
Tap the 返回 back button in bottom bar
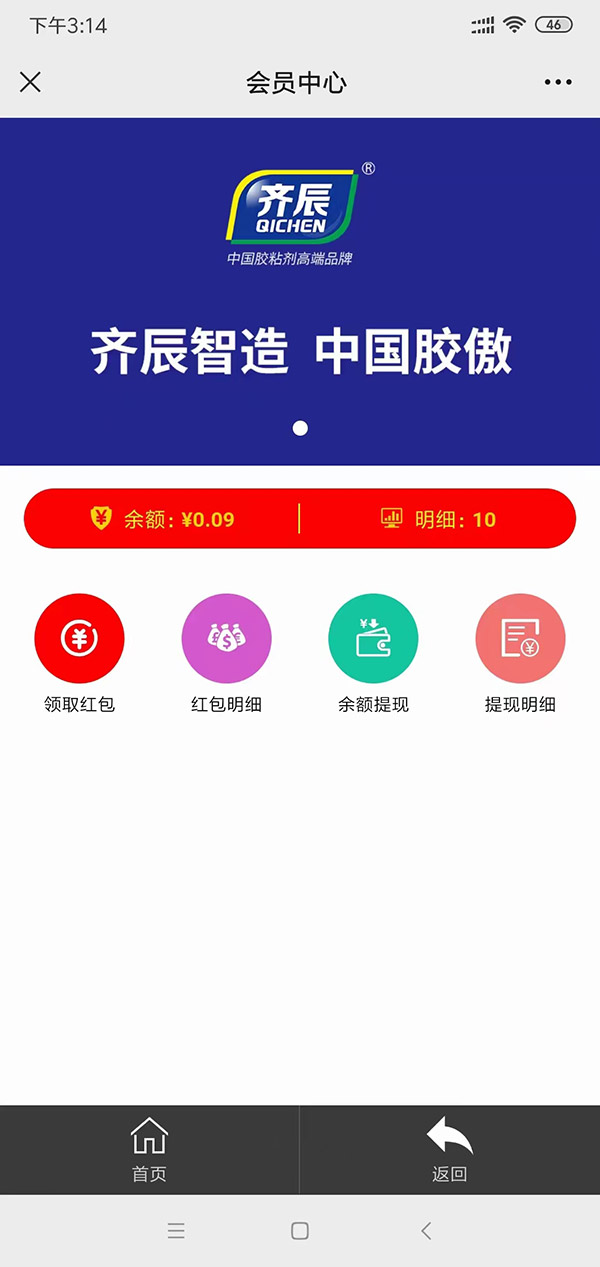click(449, 1150)
